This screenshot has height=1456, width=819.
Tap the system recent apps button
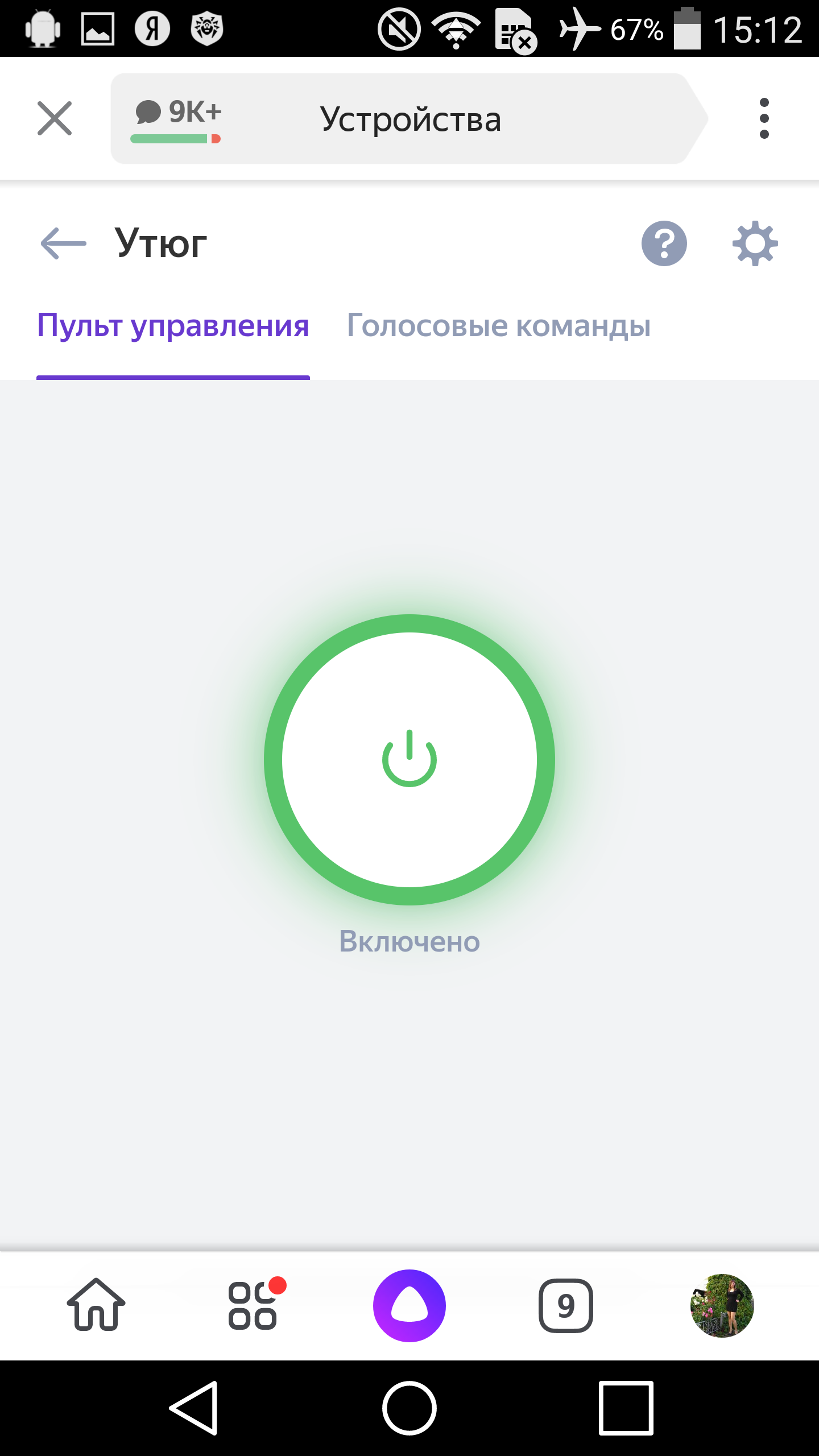coord(626,1408)
